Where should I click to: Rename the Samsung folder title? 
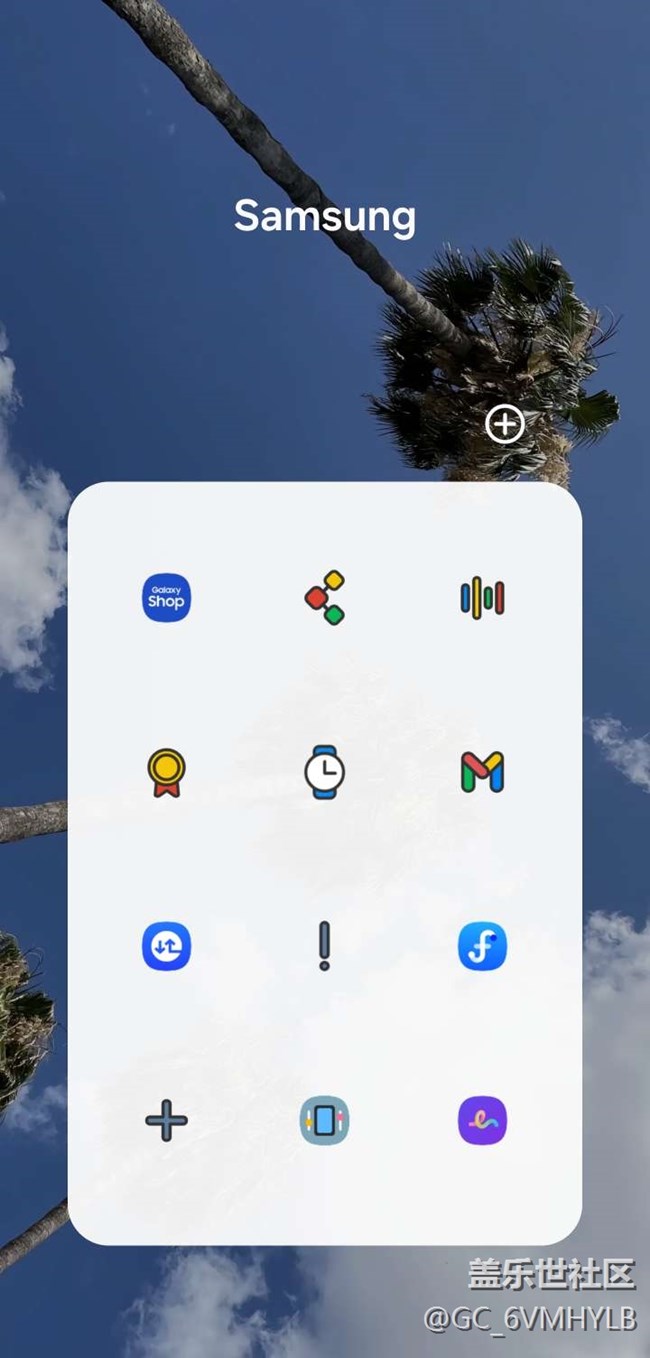(x=325, y=216)
